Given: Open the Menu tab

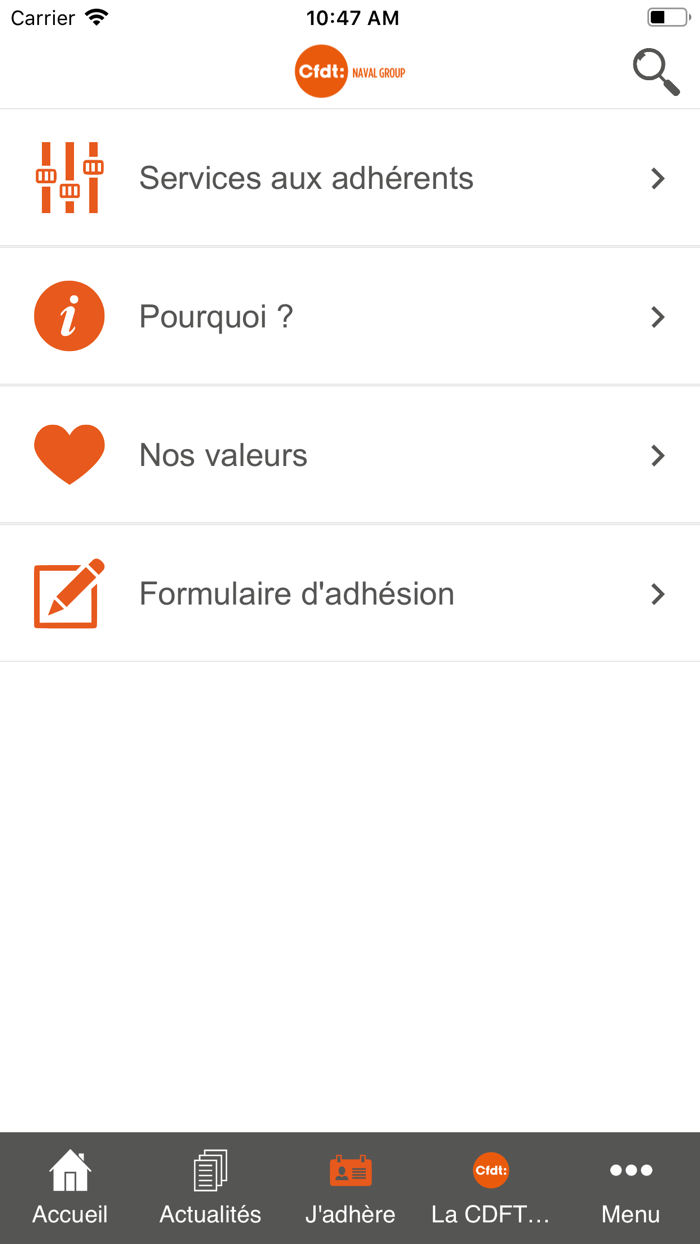Looking at the screenshot, I should (630, 1188).
